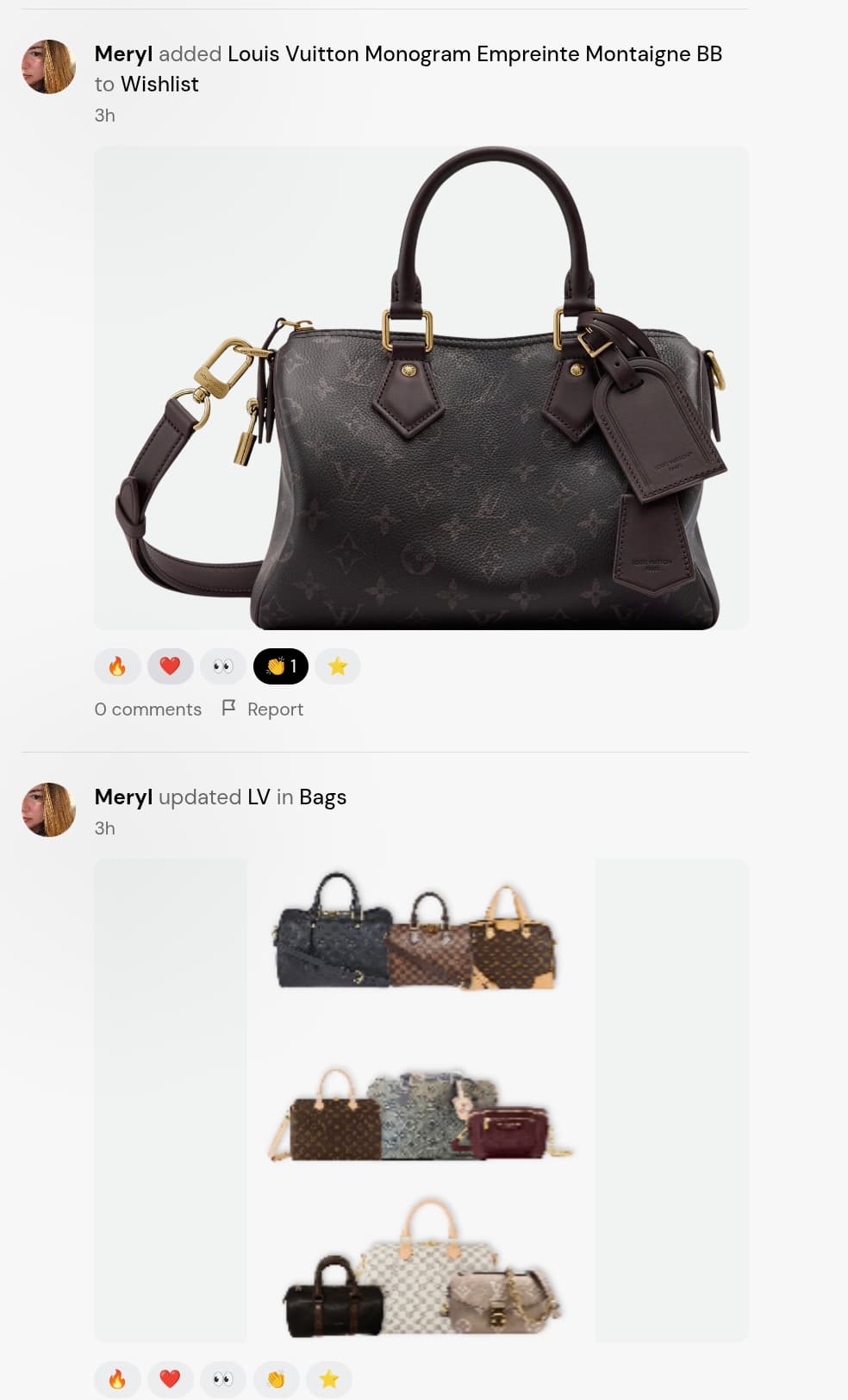Open the comments for the Montaigne BB post
The height and width of the screenshot is (1400, 848).
(147, 708)
